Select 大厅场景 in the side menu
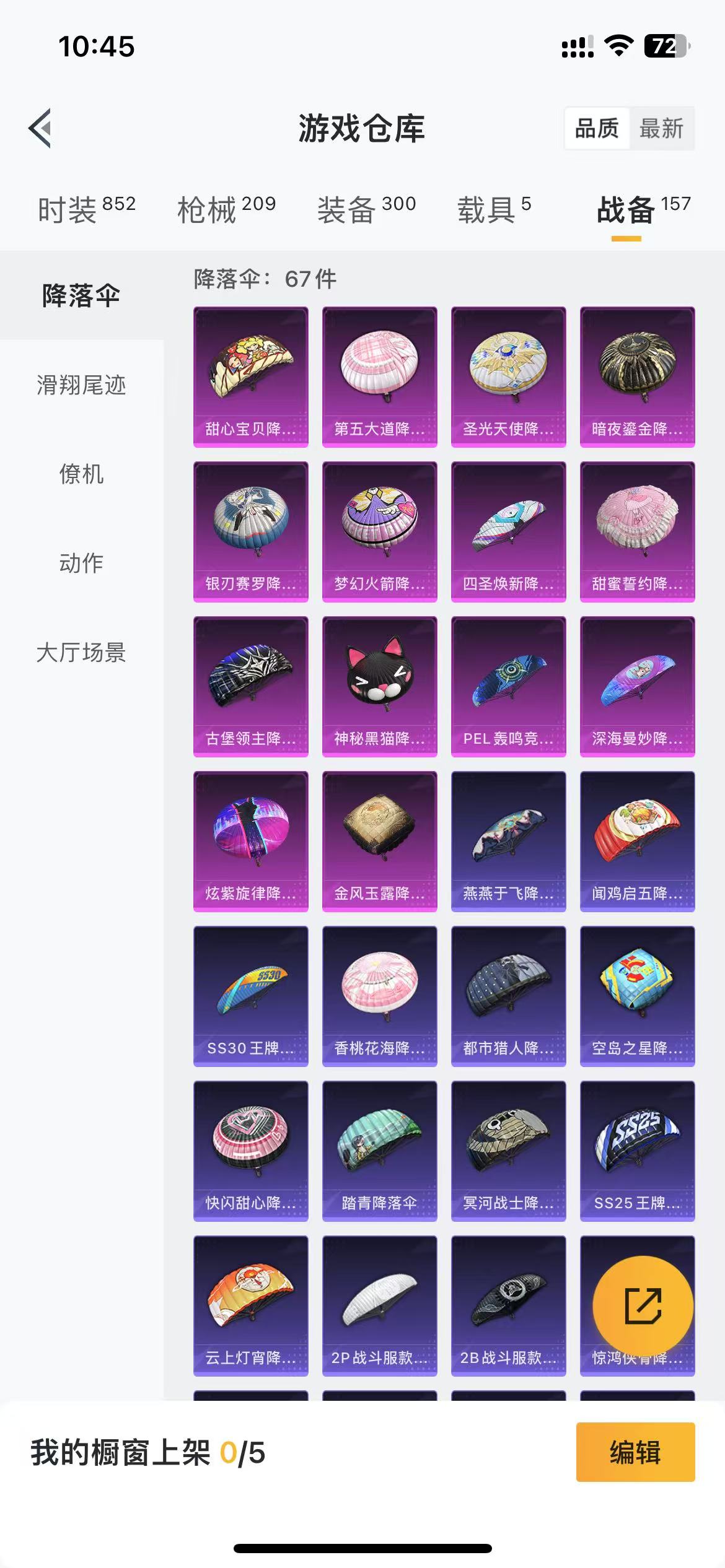Screen dimensions: 725x1568 point(81,652)
